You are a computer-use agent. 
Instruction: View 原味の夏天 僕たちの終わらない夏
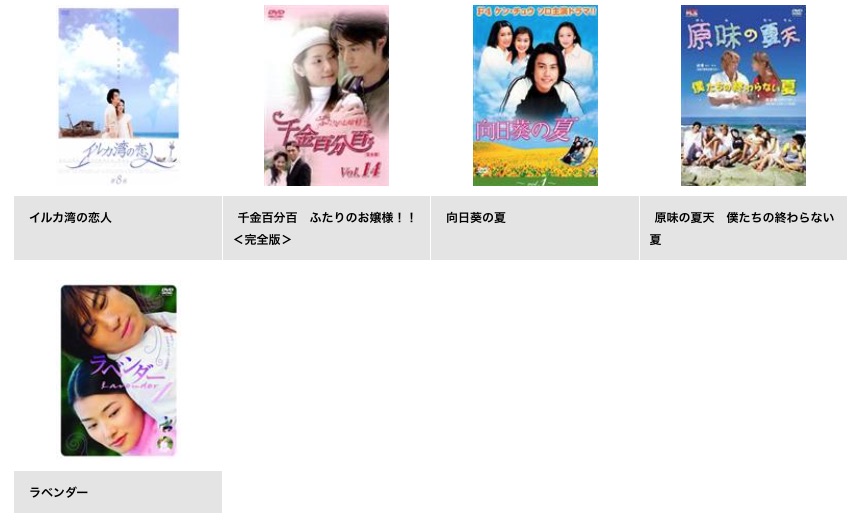click(x=743, y=95)
